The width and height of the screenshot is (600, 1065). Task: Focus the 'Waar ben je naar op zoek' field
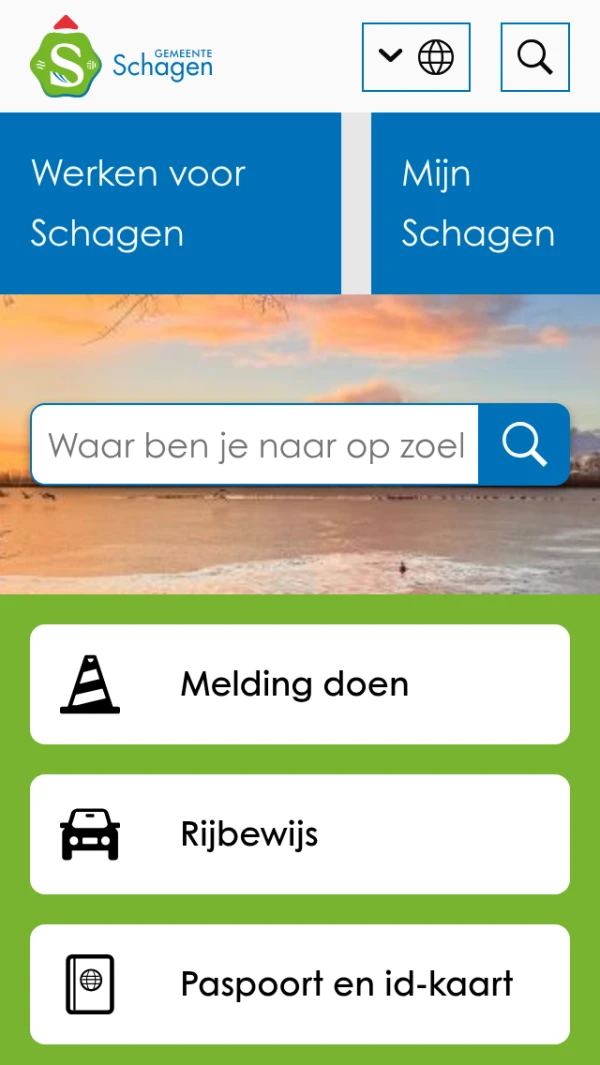255,445
